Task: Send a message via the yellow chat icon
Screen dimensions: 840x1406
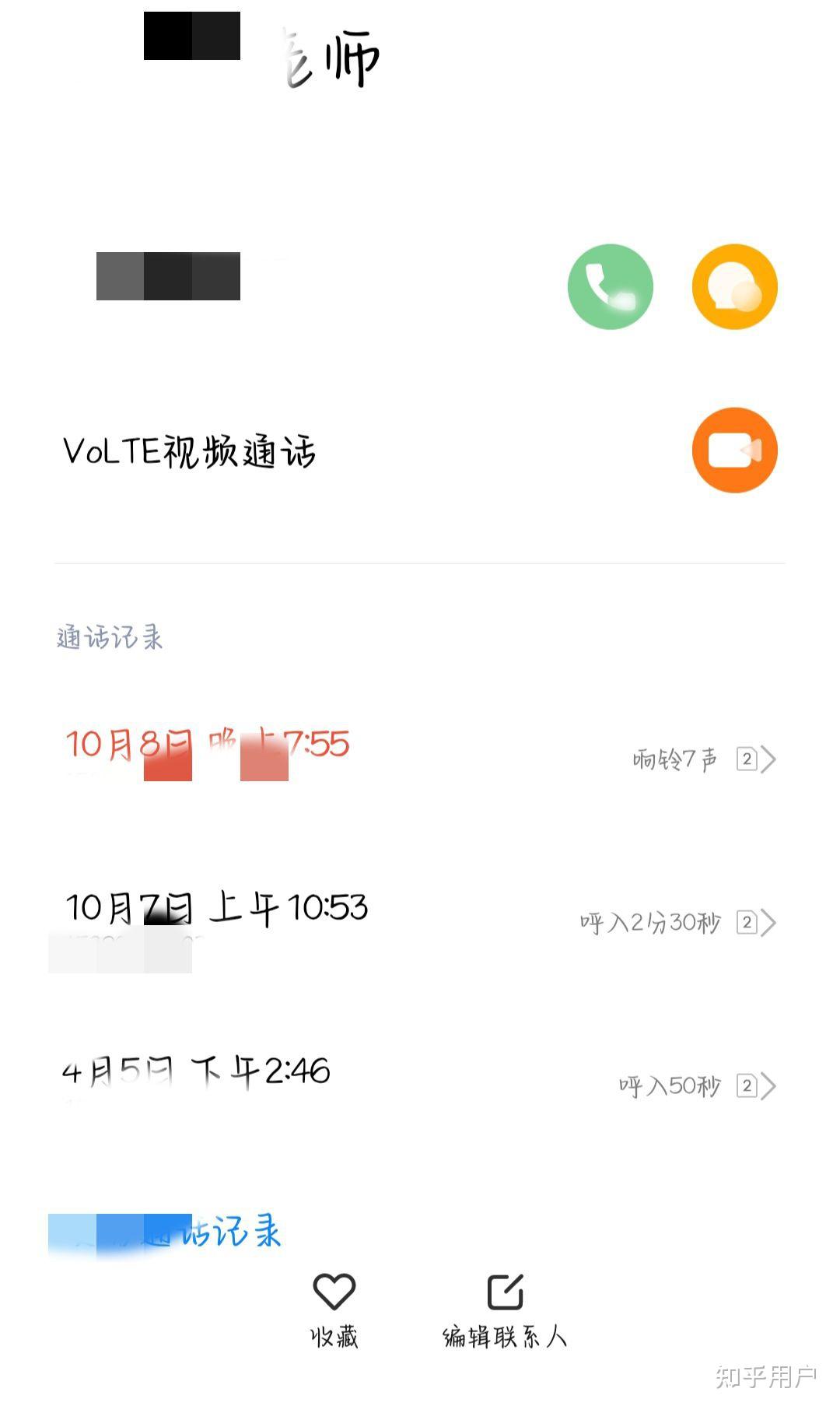Action: click(x=734, y=287)
